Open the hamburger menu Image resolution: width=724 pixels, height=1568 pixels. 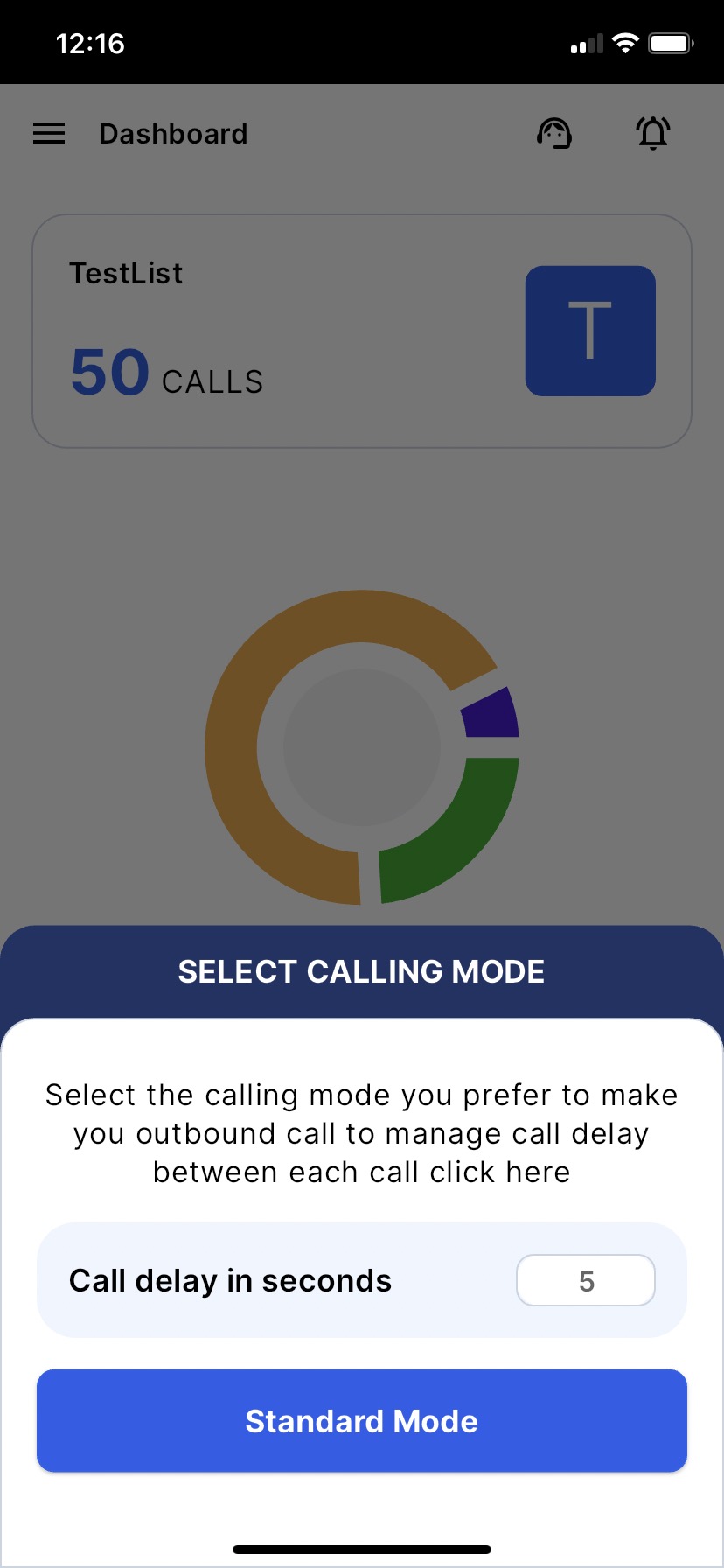pos(49,133)
